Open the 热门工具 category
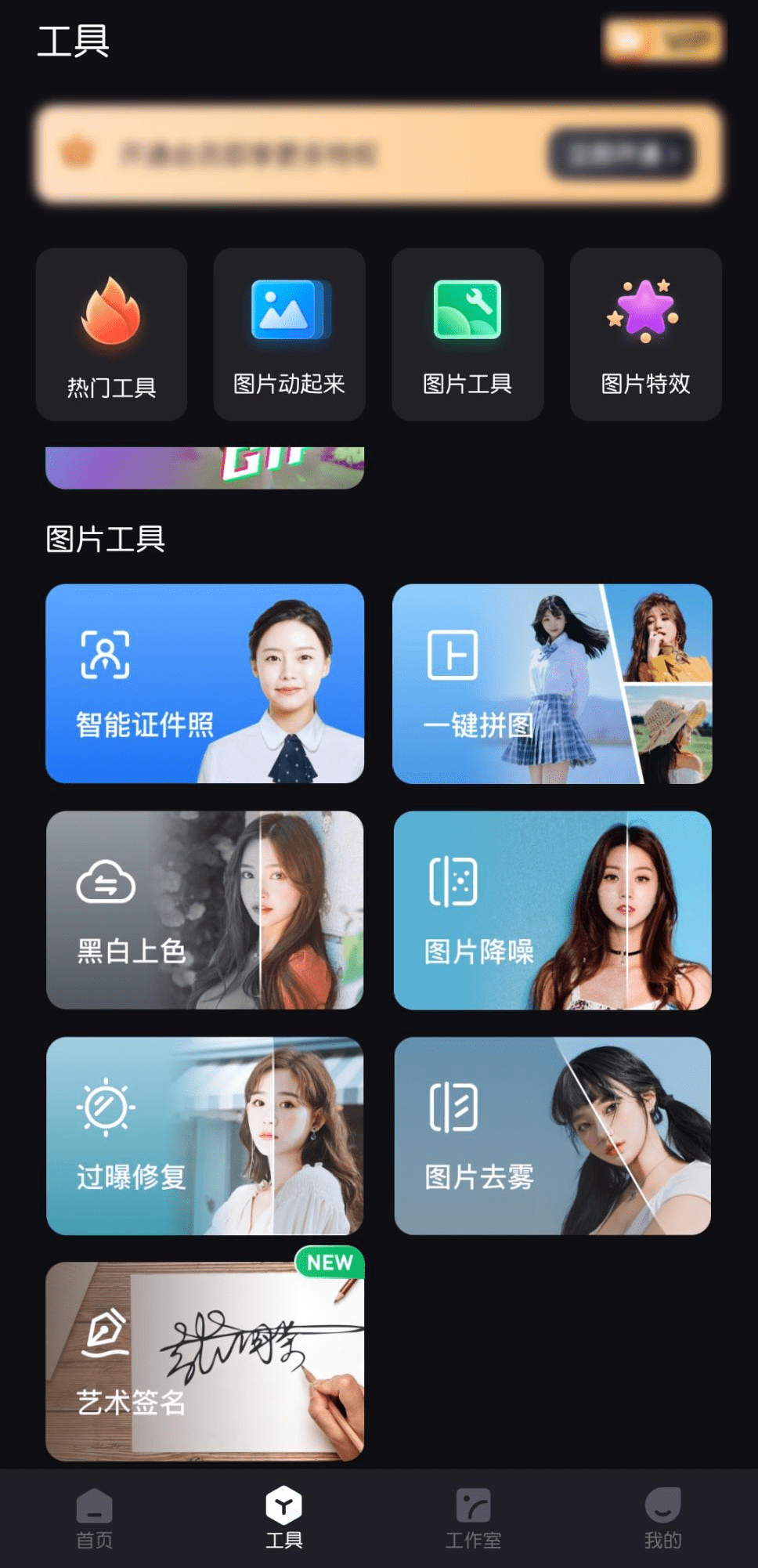 pyautogui.click(x=111, y=334)
